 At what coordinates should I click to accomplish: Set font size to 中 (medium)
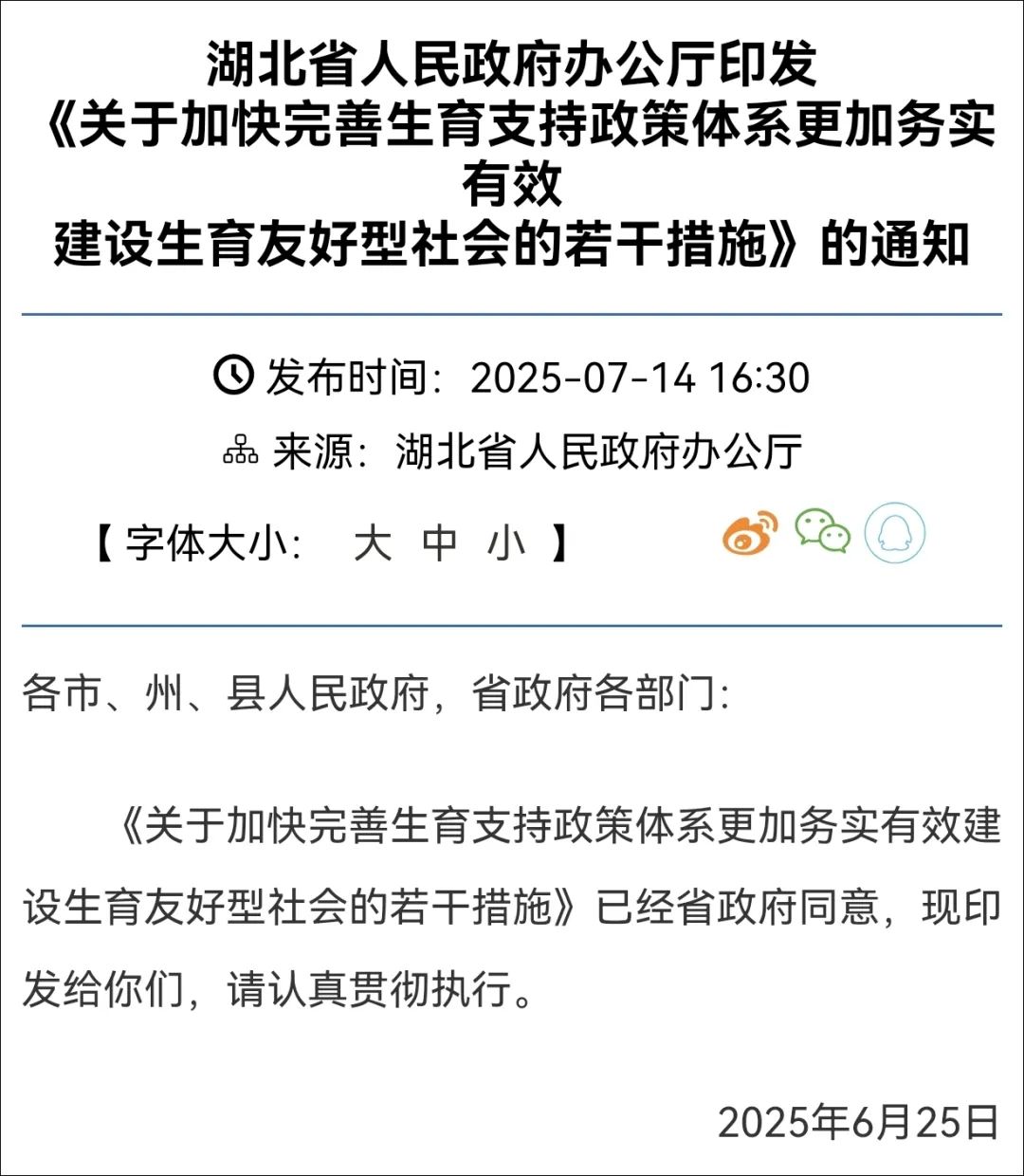click(x=439, y=543)
